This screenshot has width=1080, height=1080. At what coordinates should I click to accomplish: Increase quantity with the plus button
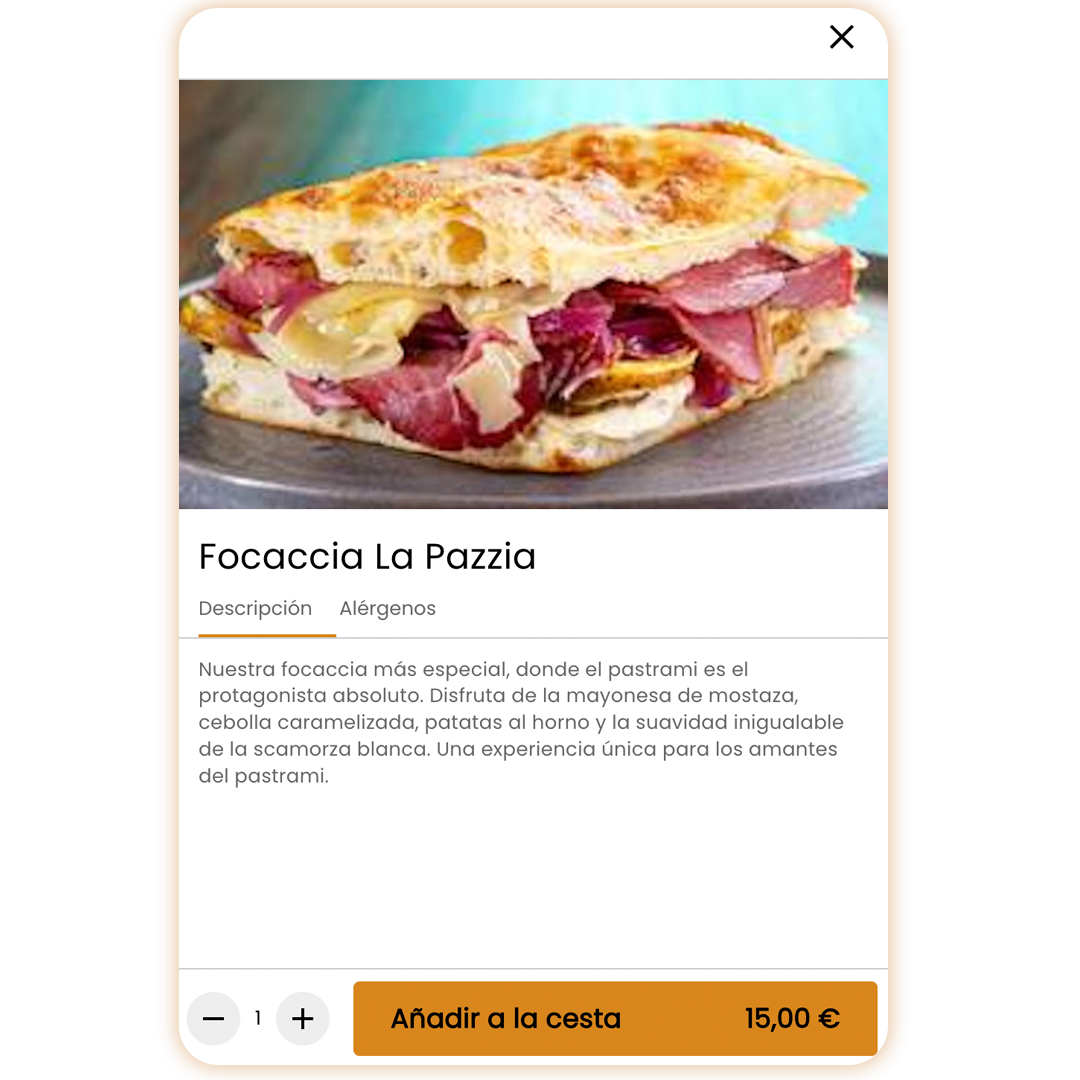(302, 1019)
